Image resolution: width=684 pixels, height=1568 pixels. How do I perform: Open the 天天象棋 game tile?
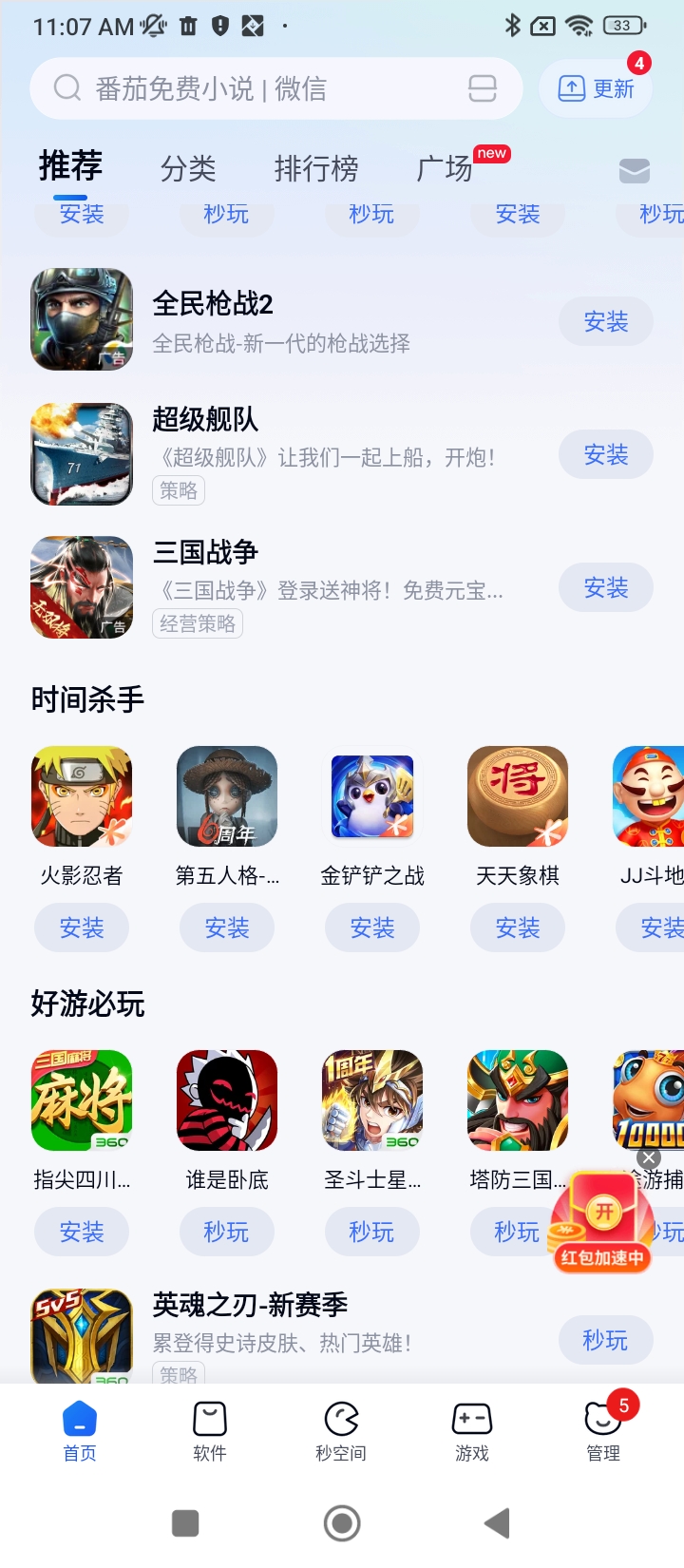pos(518,797)
